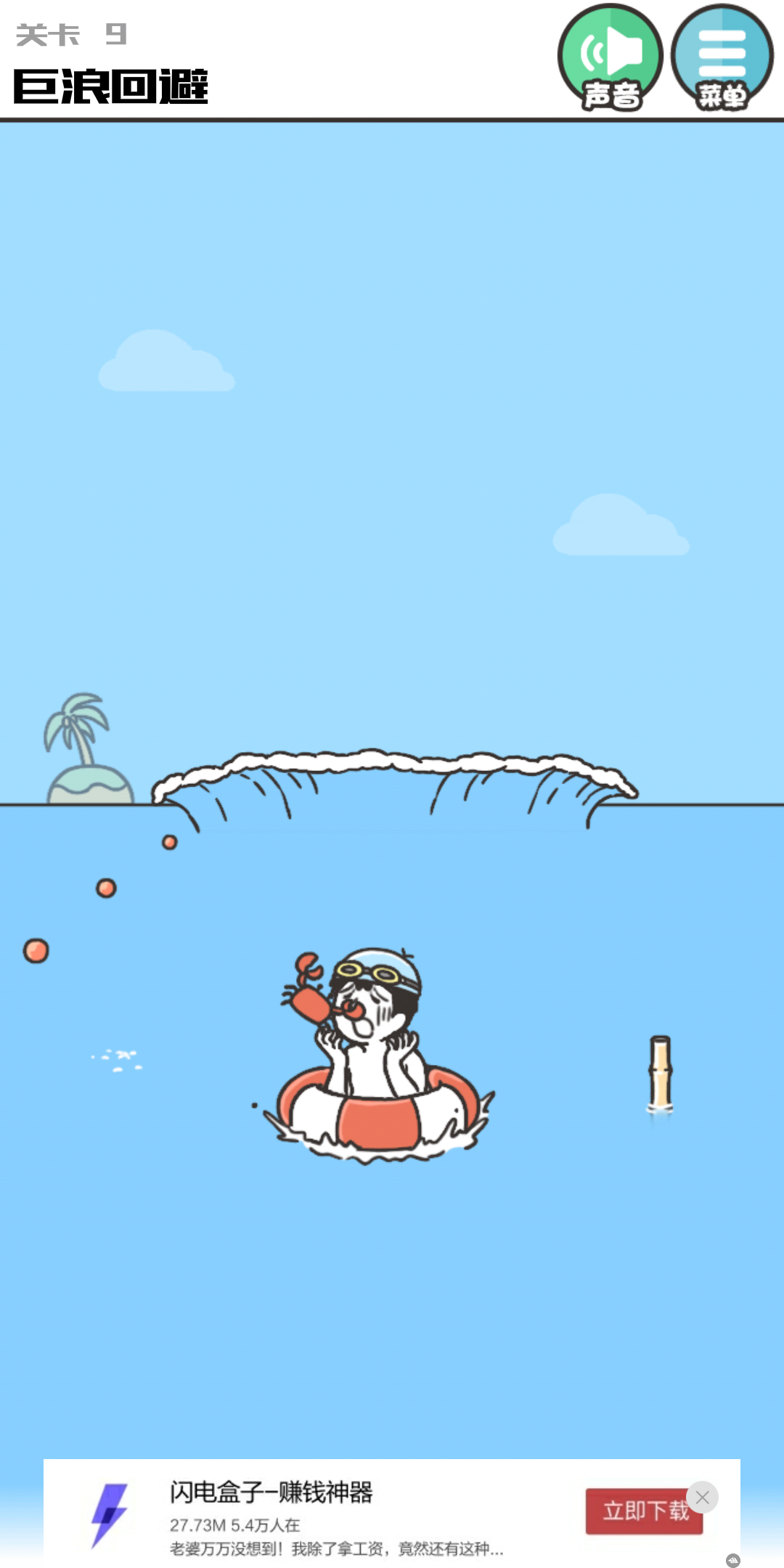Tap the floating bottle in the water
The width and height of the screenshot is (784, 1568).
point(660,1073)
